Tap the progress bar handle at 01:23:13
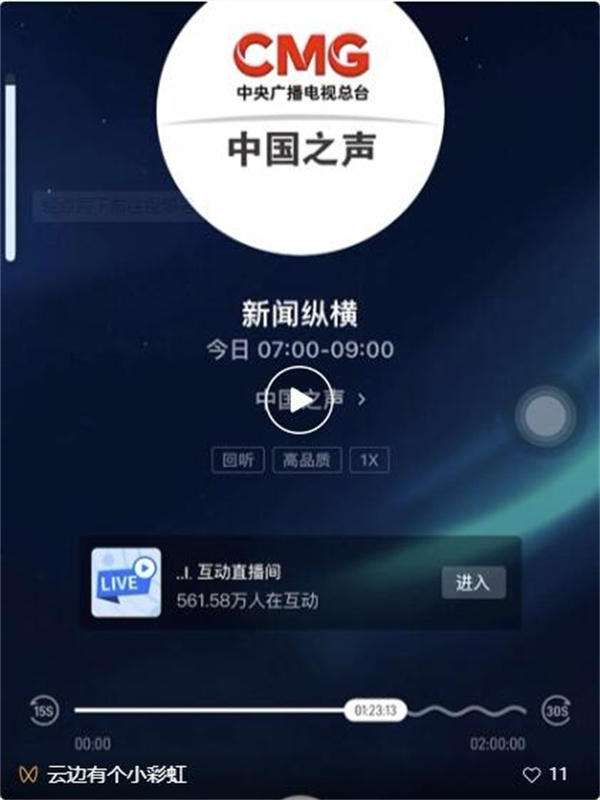 pos(376,711)
